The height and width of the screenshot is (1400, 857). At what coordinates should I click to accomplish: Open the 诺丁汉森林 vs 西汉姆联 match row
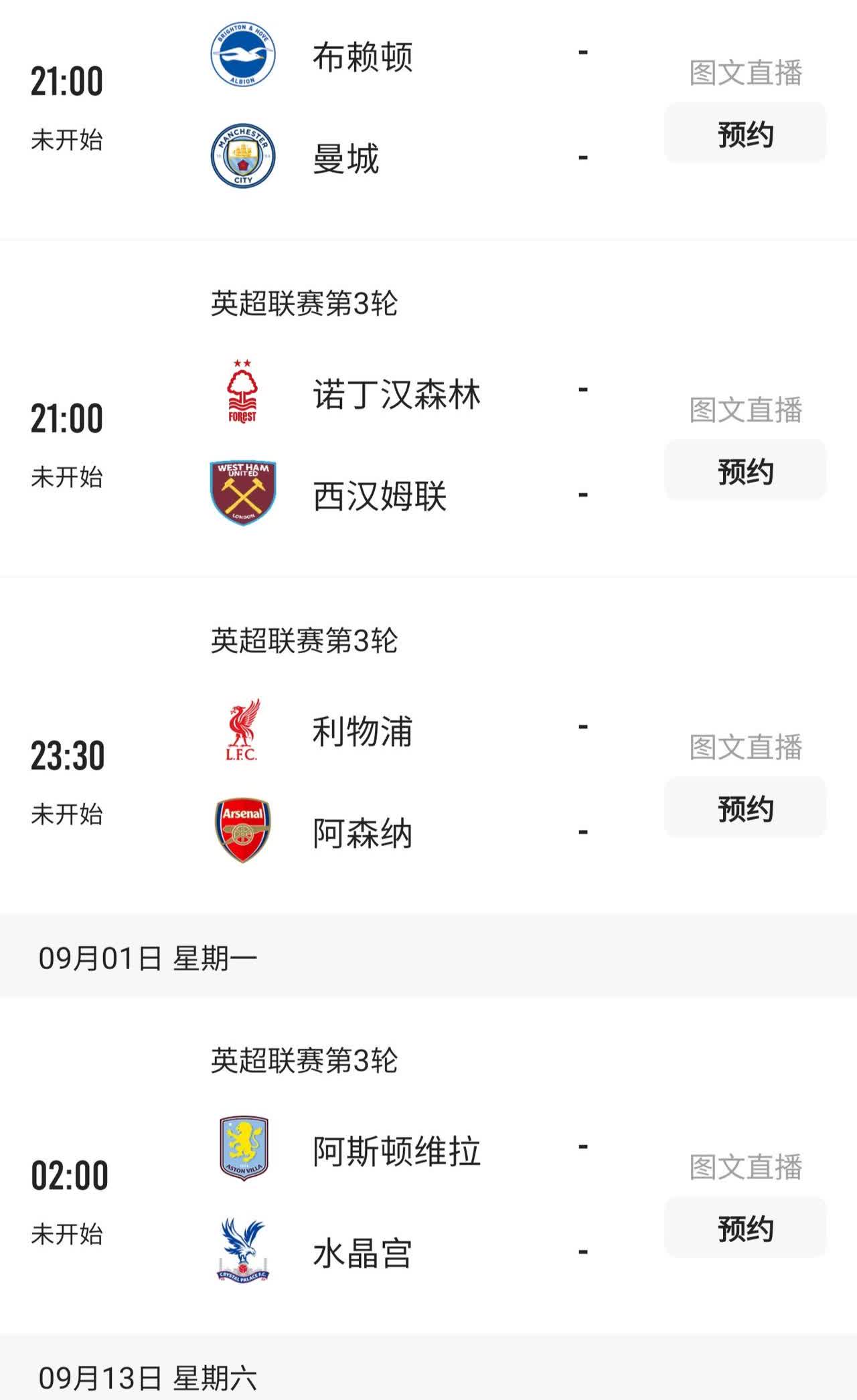[x=428, y=409]
